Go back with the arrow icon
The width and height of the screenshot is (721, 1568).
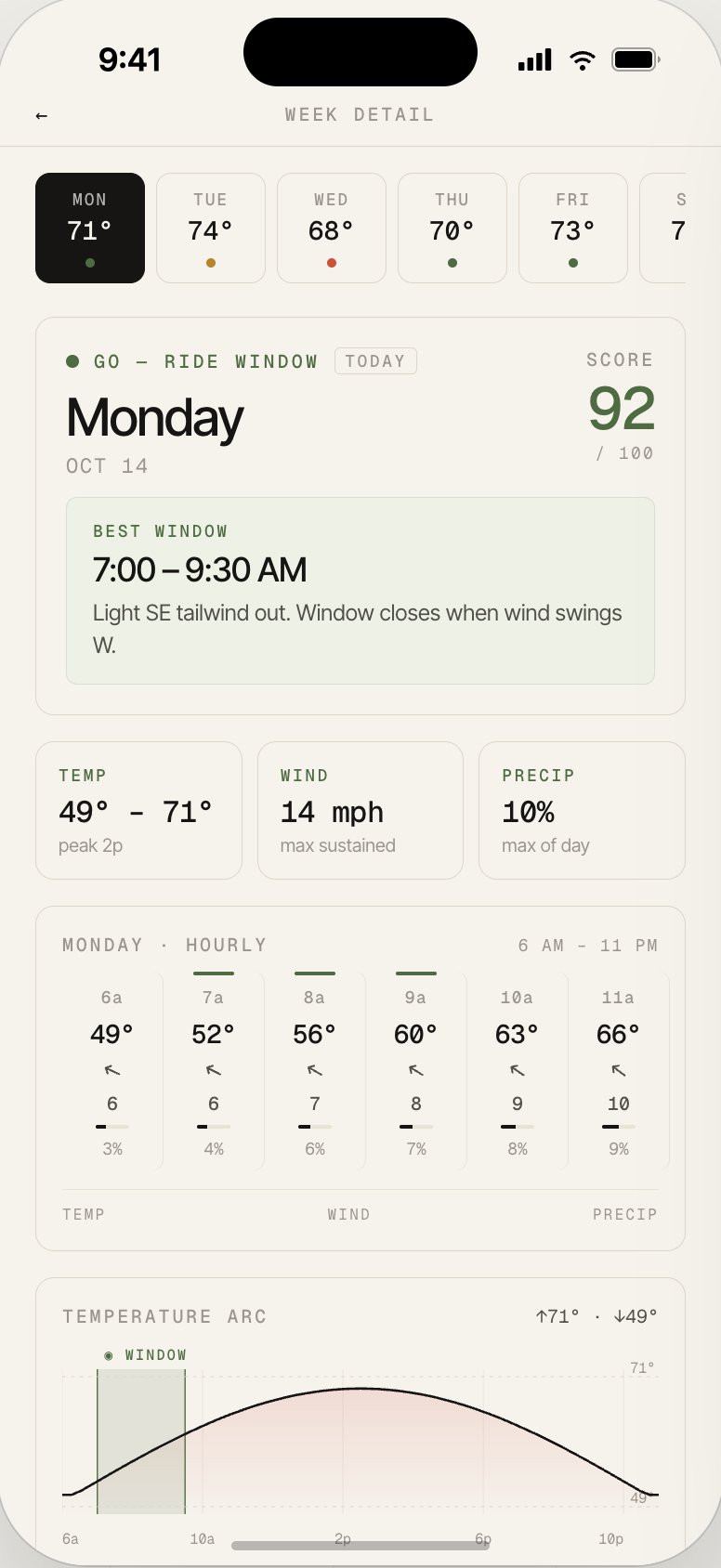41,115
